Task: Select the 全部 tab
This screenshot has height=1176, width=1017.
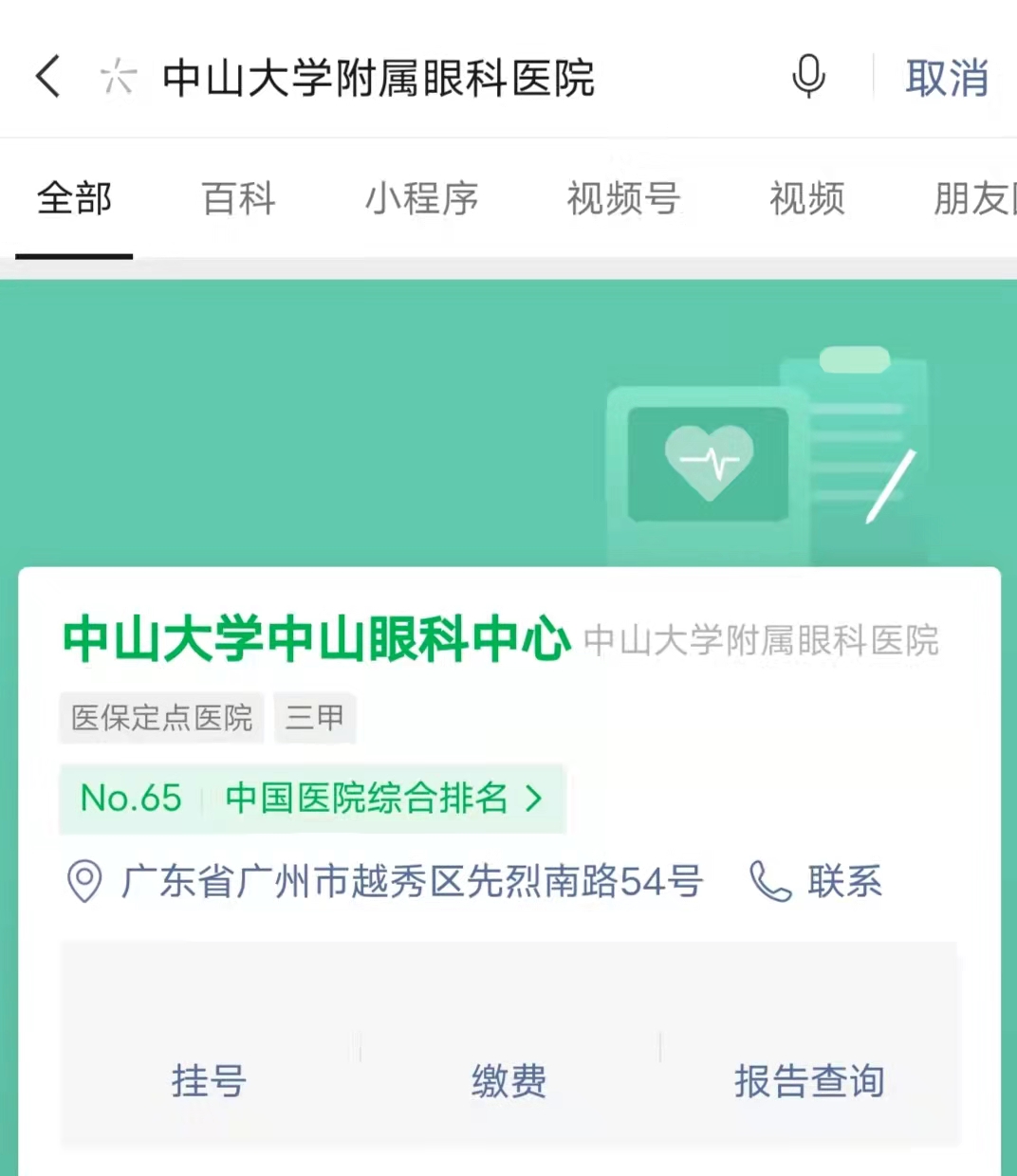Action: [74, 199]
